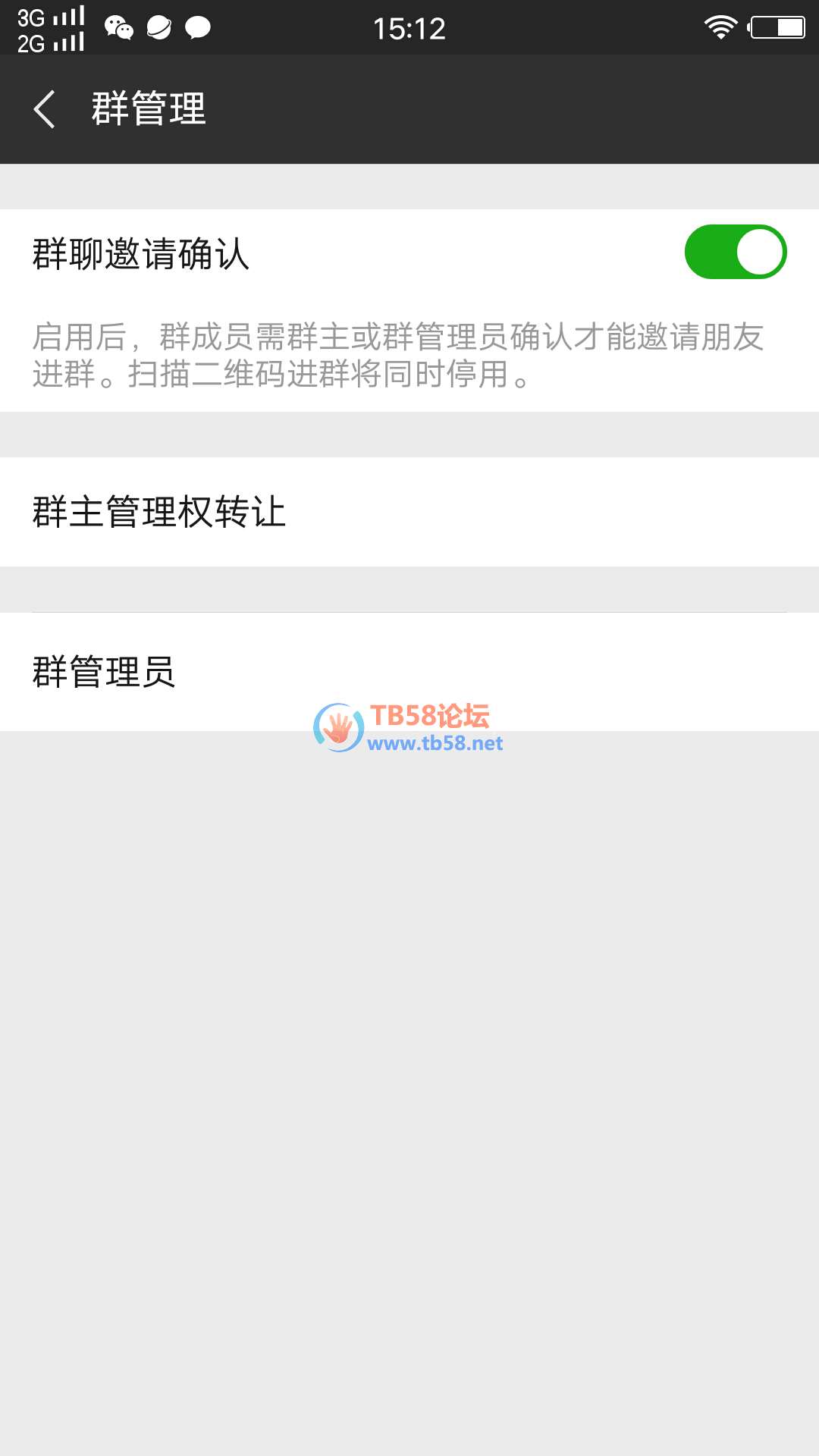Turn off the 群聊邀请确认 switch
The image size is (819, 1456).
pos(735,253)
